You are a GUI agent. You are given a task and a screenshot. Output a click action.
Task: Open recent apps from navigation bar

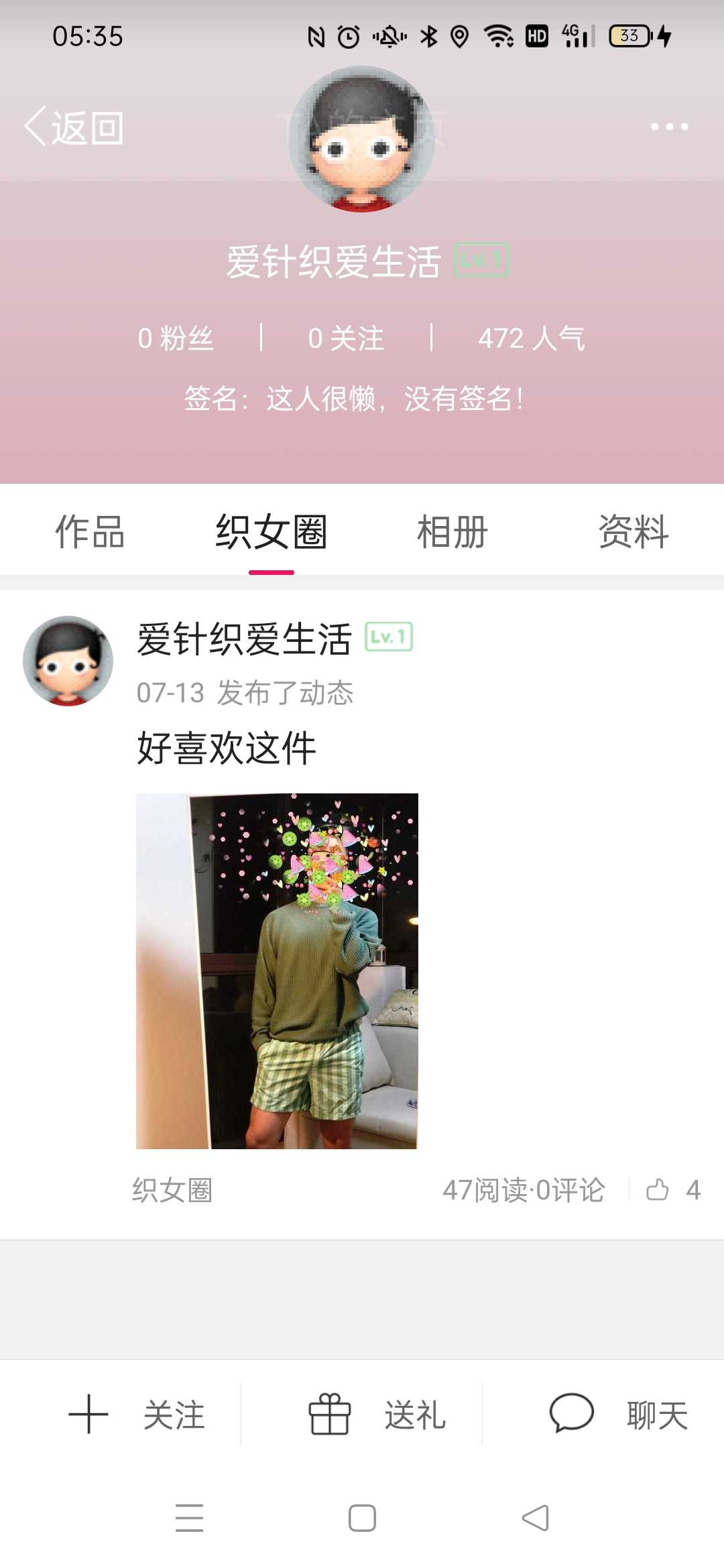click(189, 1518)
